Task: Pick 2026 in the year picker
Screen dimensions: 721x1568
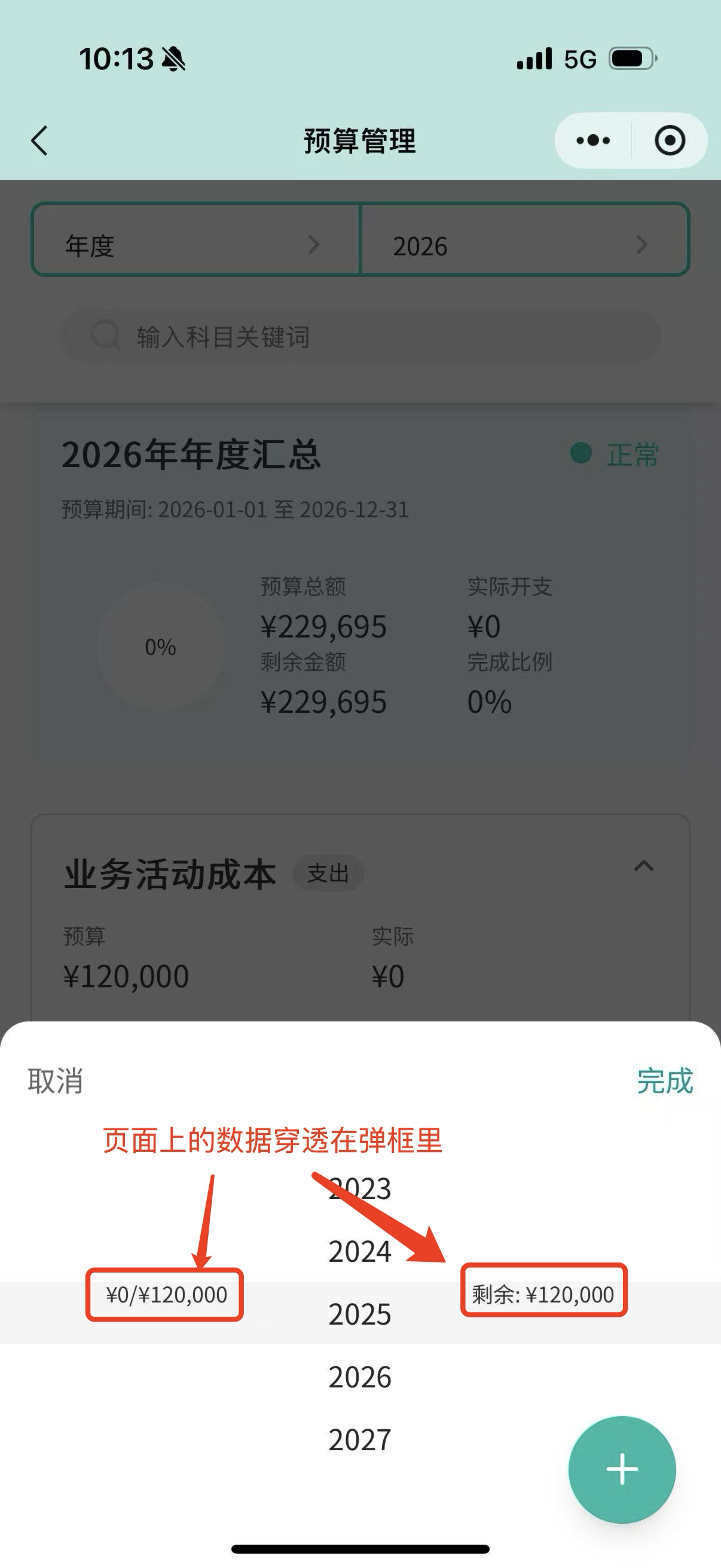Action: pos(359,1377)
